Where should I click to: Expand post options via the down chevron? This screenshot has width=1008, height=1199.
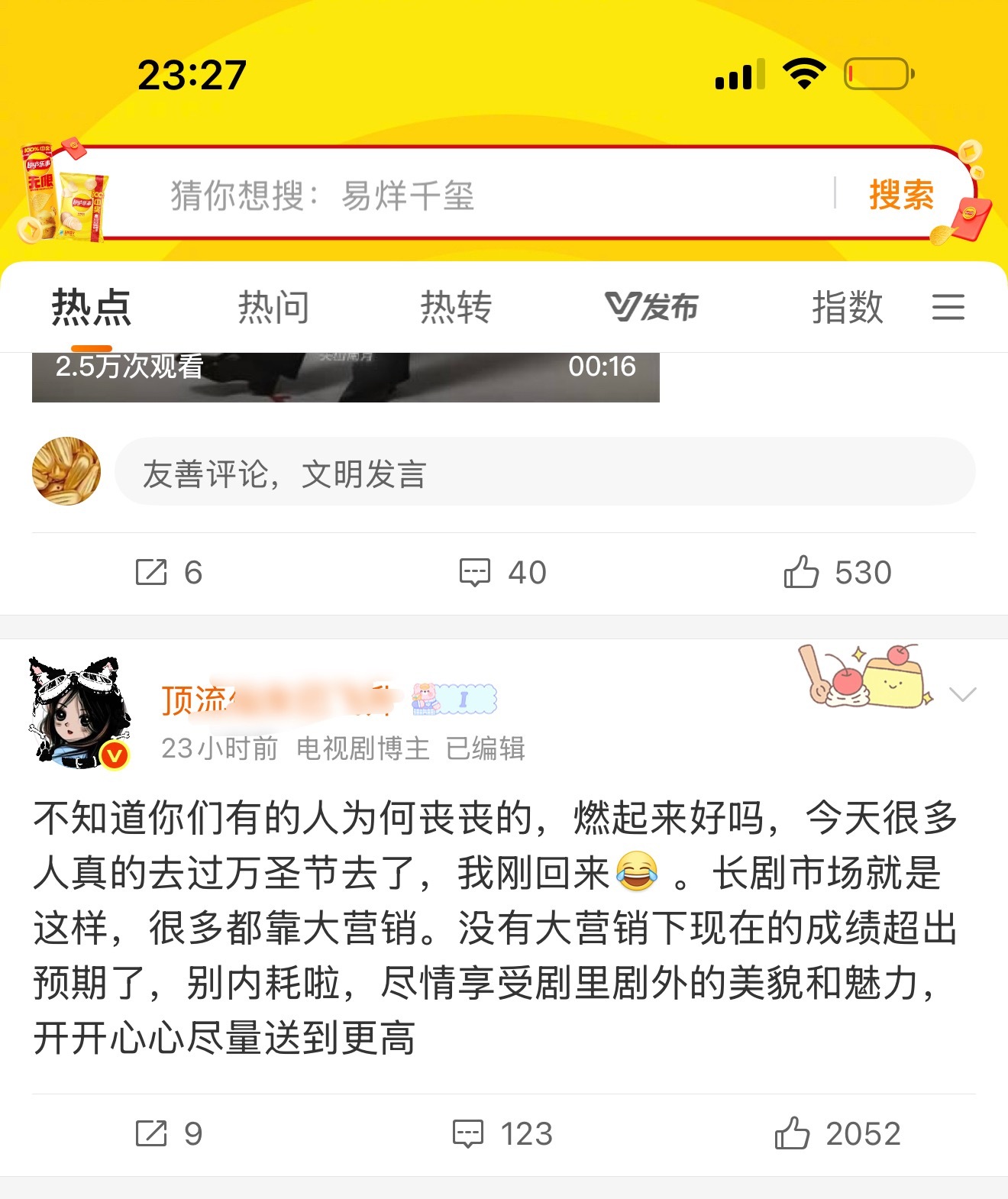coord(964,693)
